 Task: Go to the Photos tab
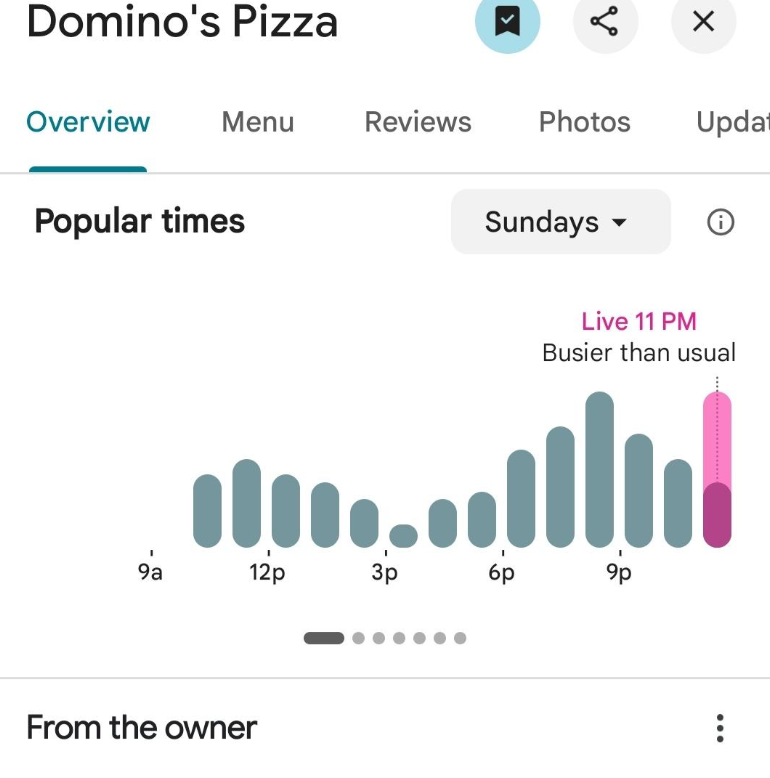click(585, 122)
